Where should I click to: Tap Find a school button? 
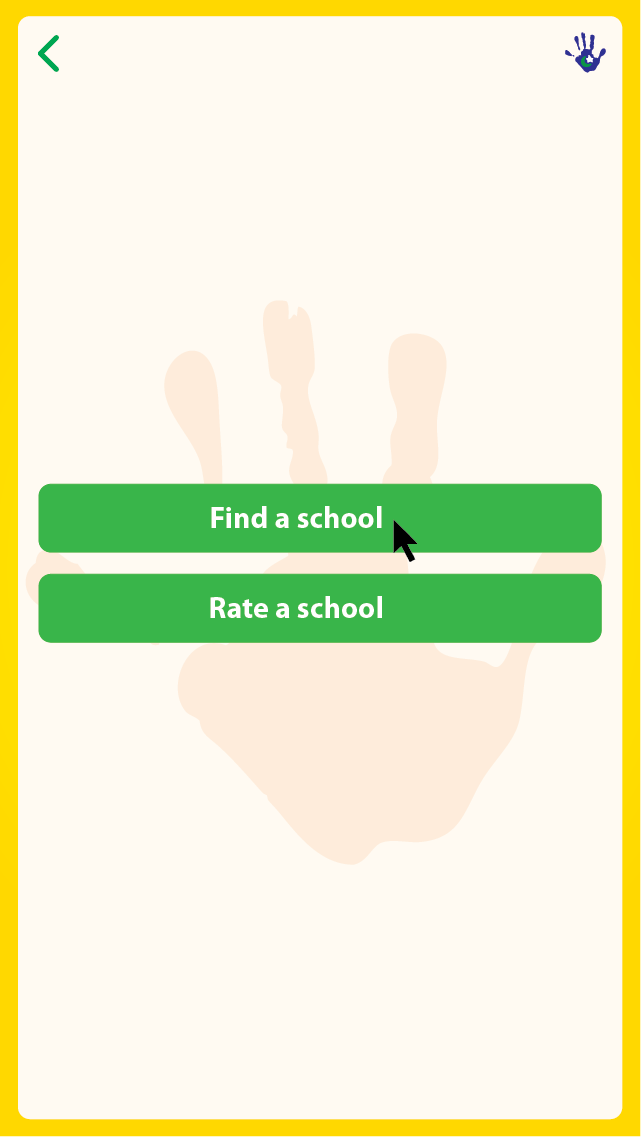coord(320,518)
